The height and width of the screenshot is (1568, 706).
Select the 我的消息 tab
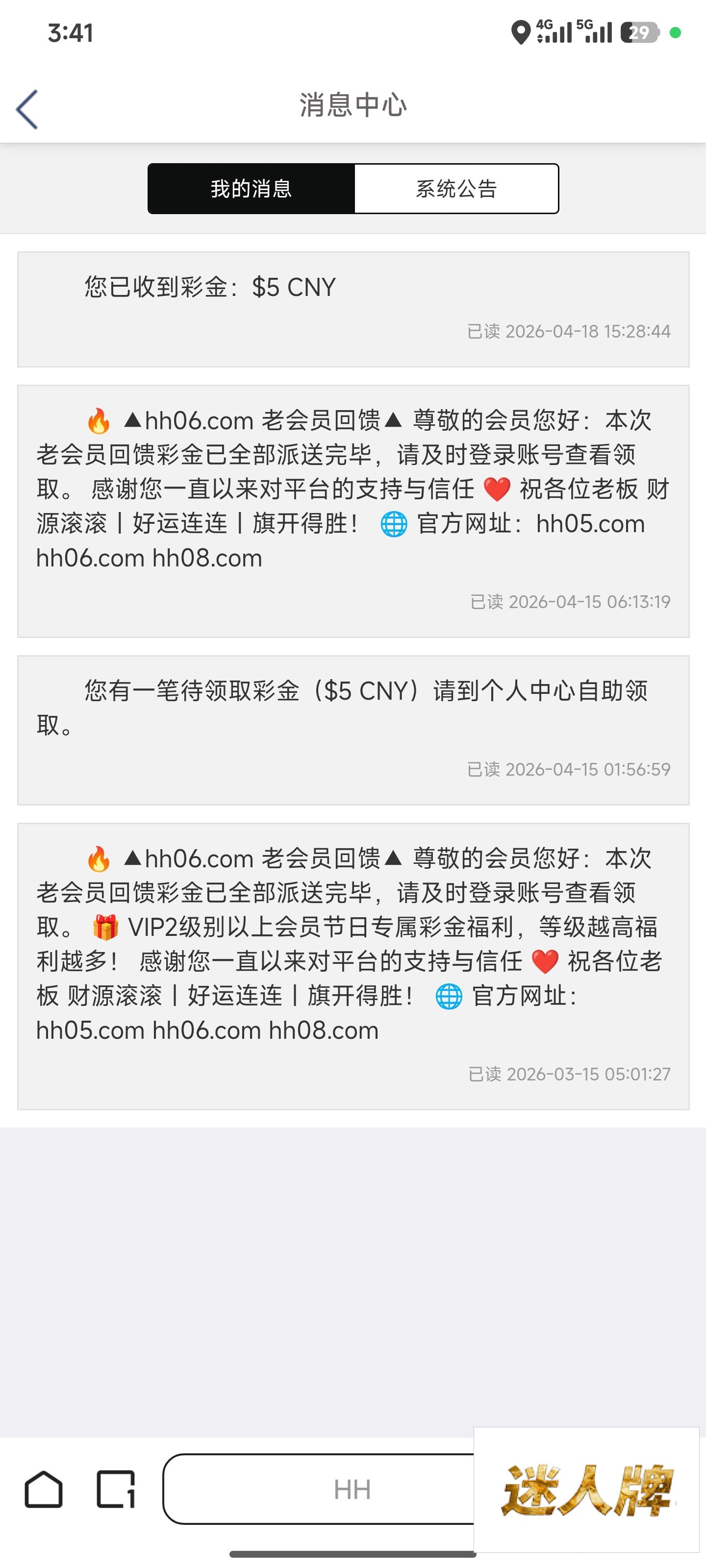(x=251, y=189)
